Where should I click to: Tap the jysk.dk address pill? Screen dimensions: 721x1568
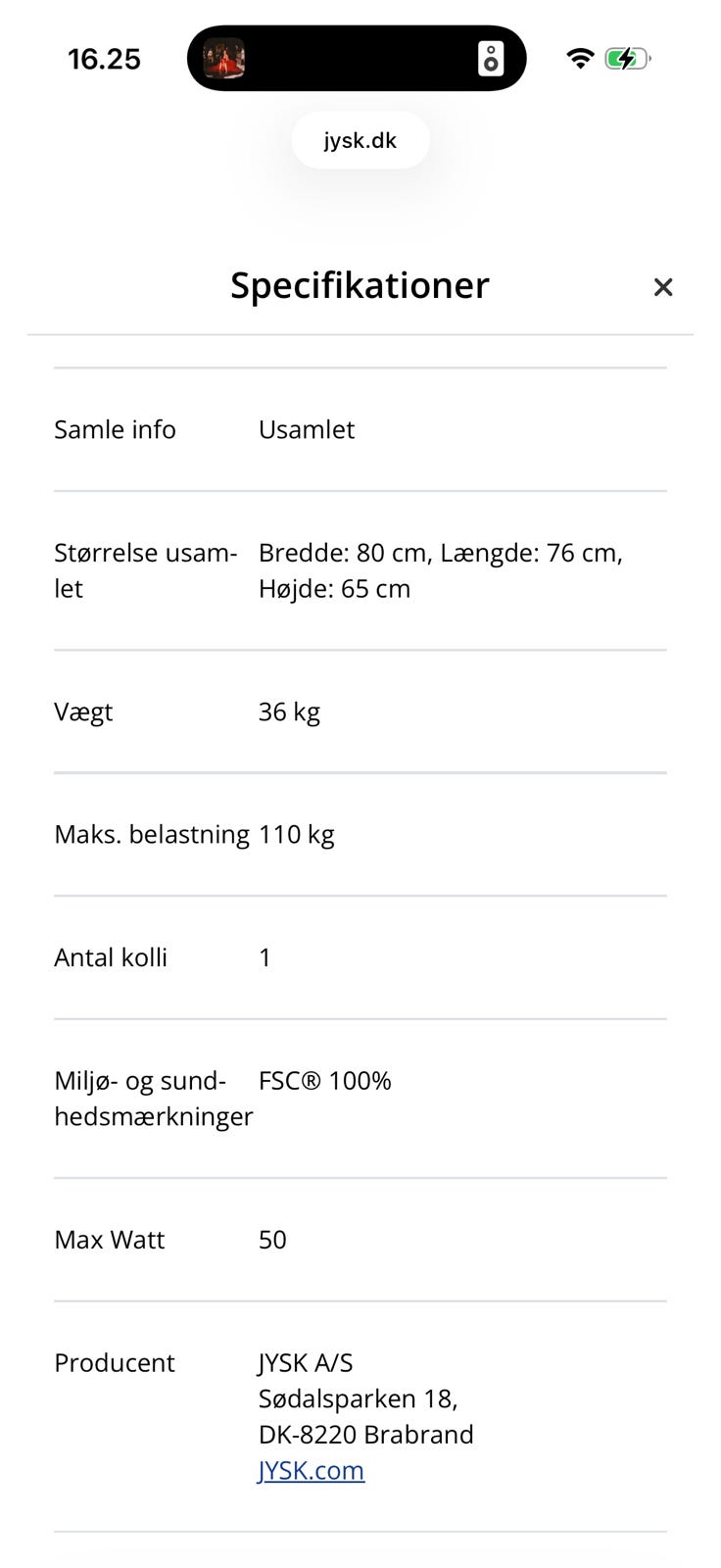(x=360, y=140)
